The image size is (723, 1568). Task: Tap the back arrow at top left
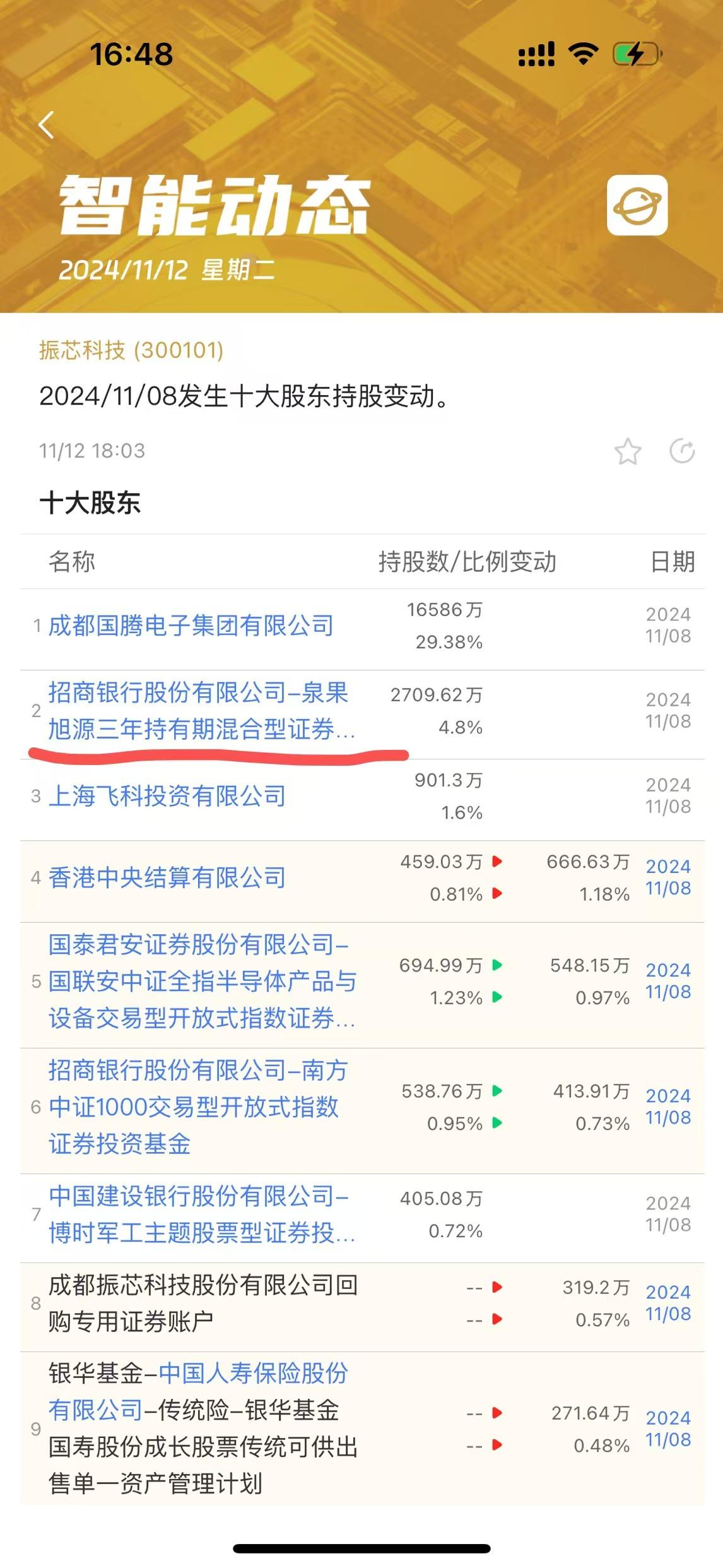[x=47, y=125]
